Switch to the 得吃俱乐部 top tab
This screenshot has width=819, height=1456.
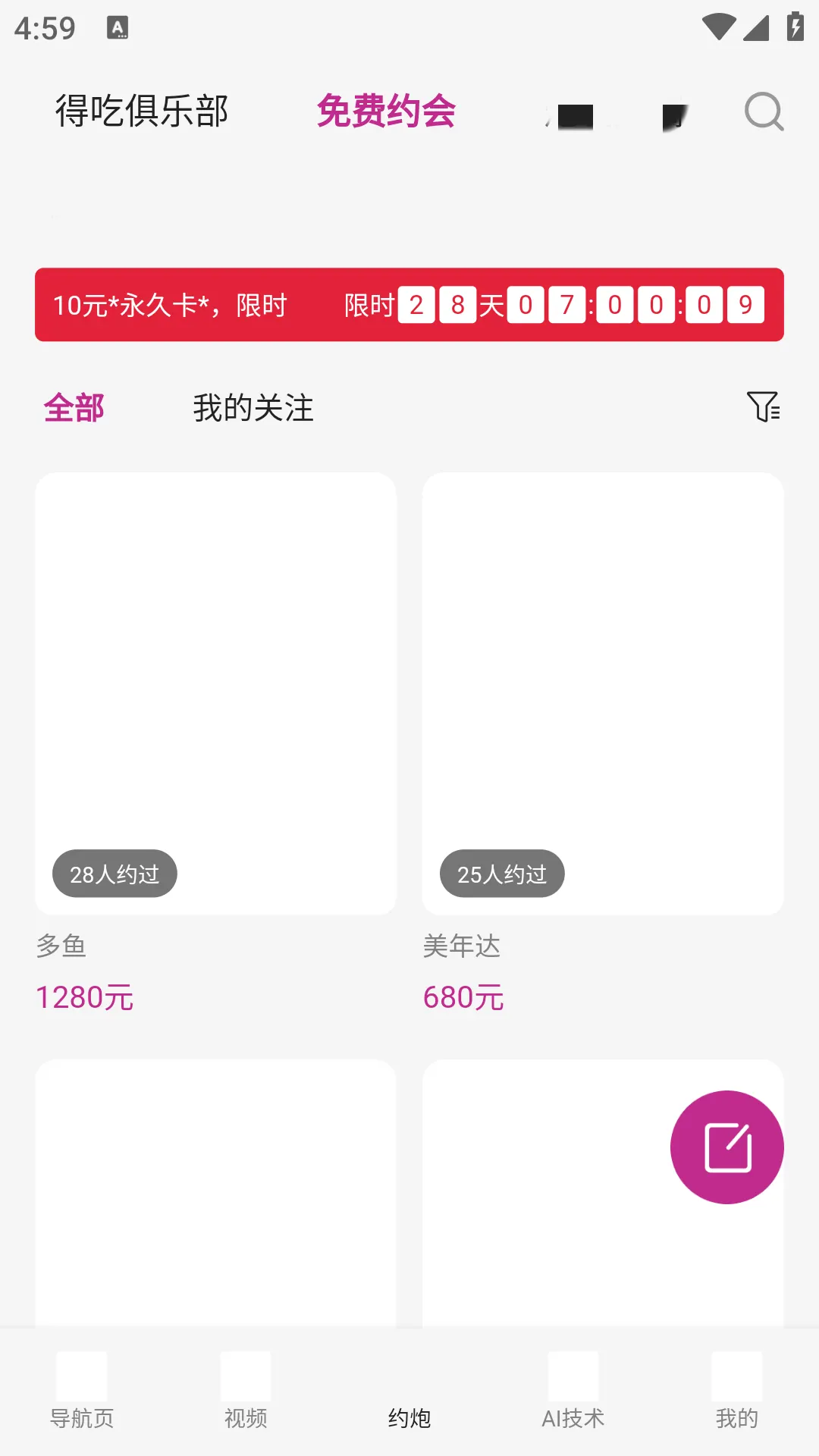tap(142, 111)
